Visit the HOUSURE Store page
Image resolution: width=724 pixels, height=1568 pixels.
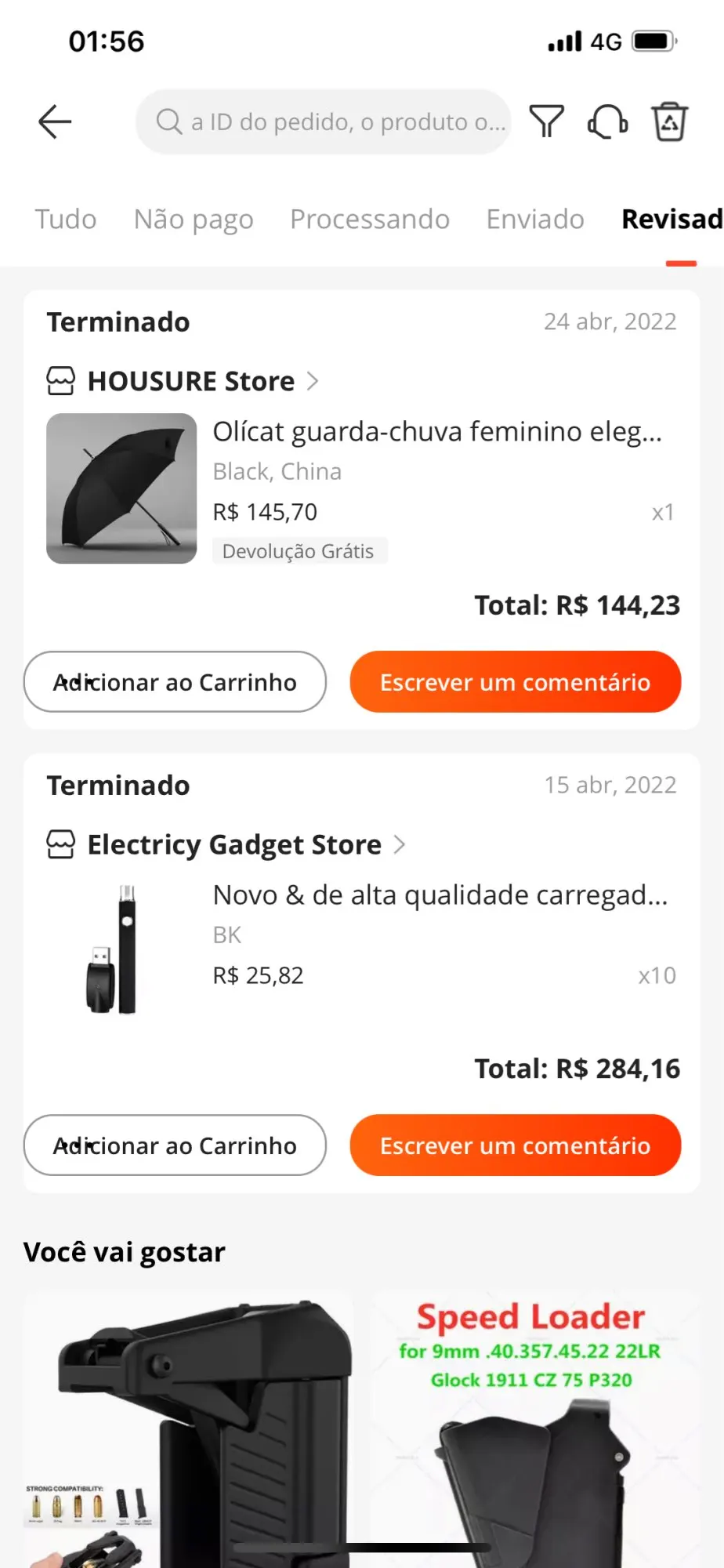coord(191,381)
